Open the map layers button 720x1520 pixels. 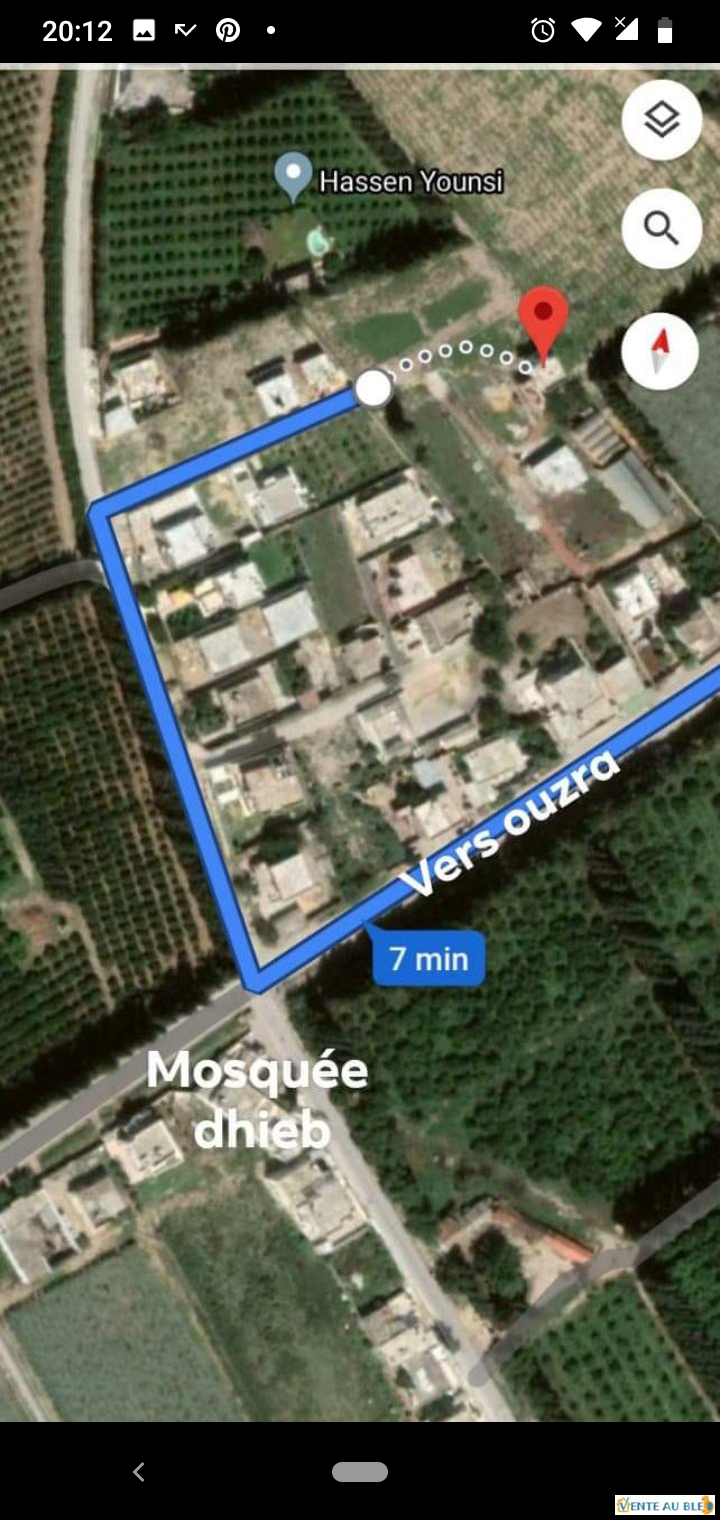tap(661, 120)
